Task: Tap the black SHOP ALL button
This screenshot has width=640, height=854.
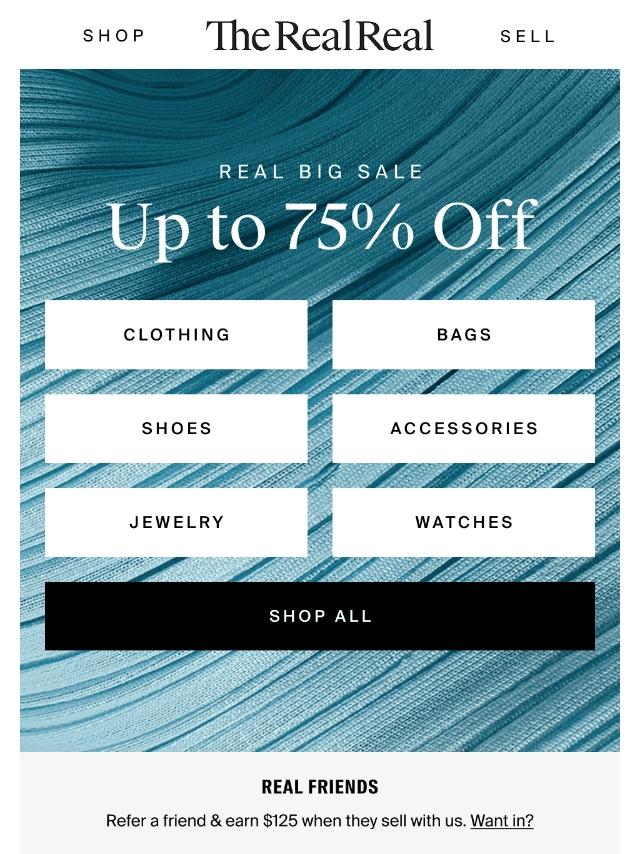Action: coord(320,616)
